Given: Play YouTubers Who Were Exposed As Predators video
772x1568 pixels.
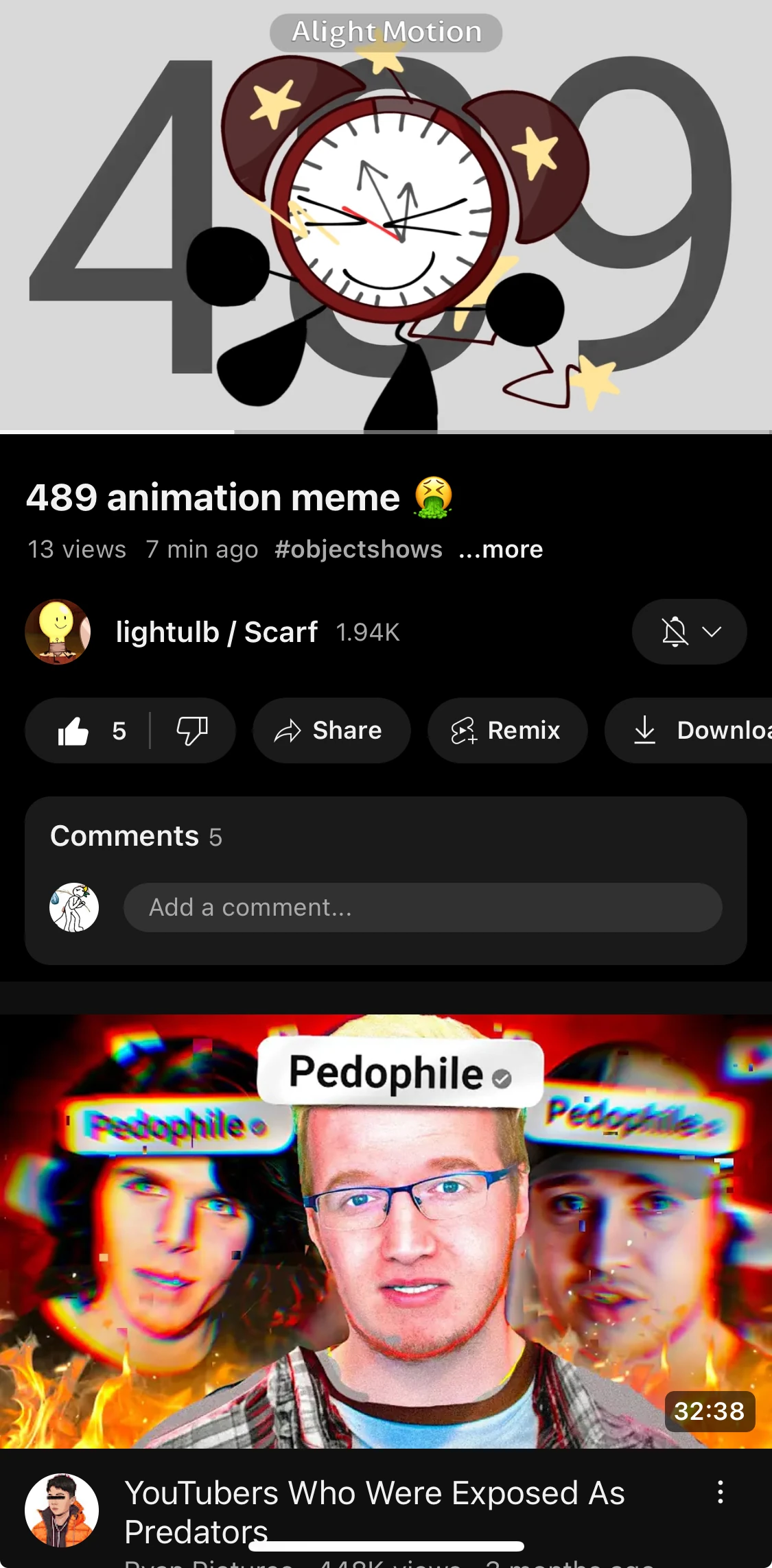Looking at the screenshot, I should point(386,1231).
